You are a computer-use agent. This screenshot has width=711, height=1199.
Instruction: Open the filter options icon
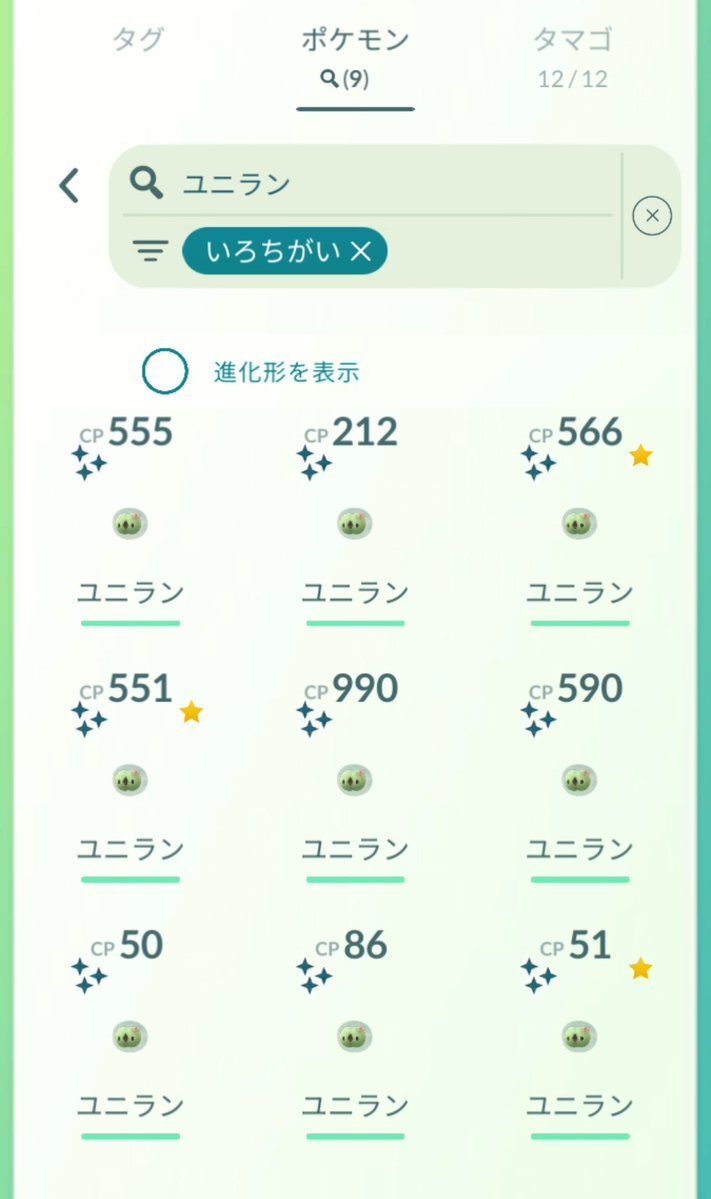pos(150,252)
